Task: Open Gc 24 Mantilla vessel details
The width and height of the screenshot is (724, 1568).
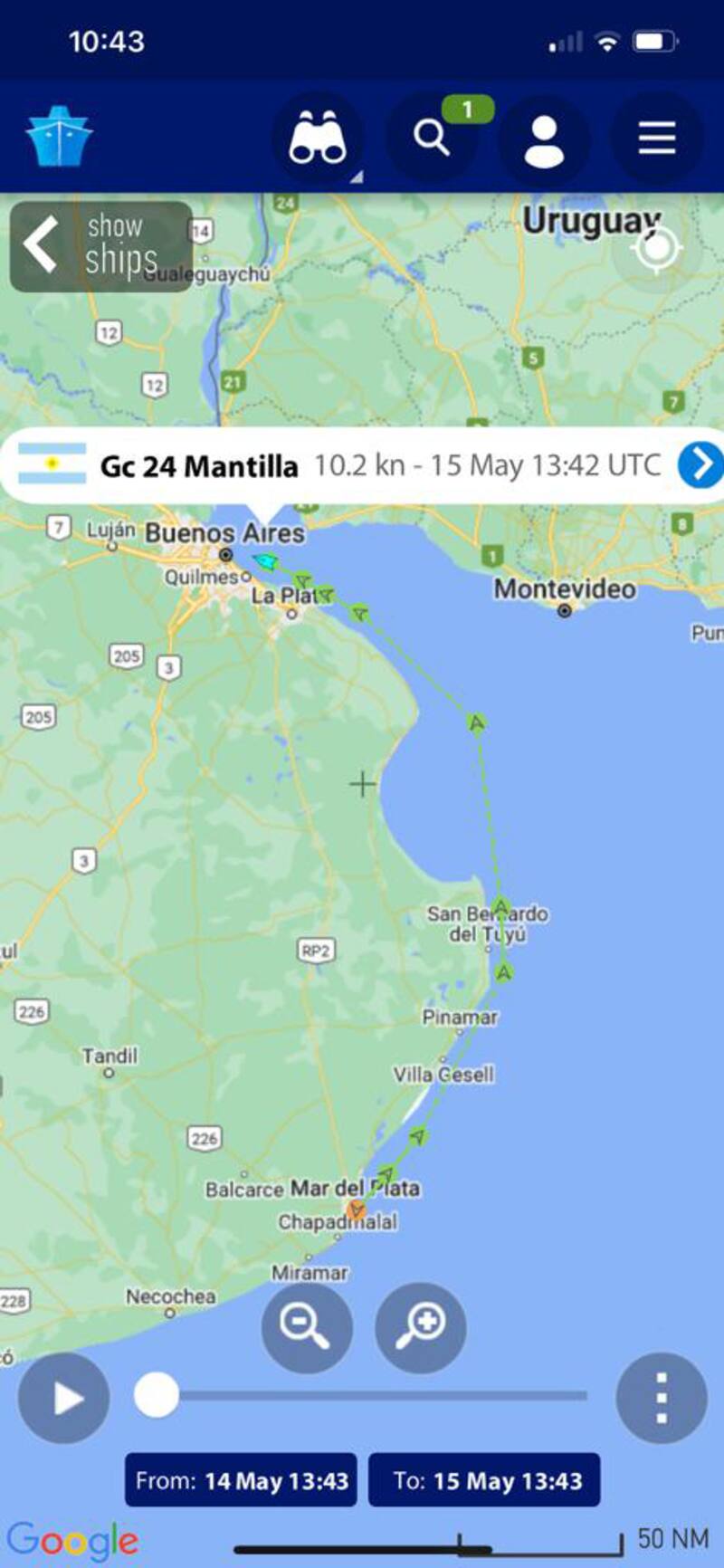Action: point(700,465)
